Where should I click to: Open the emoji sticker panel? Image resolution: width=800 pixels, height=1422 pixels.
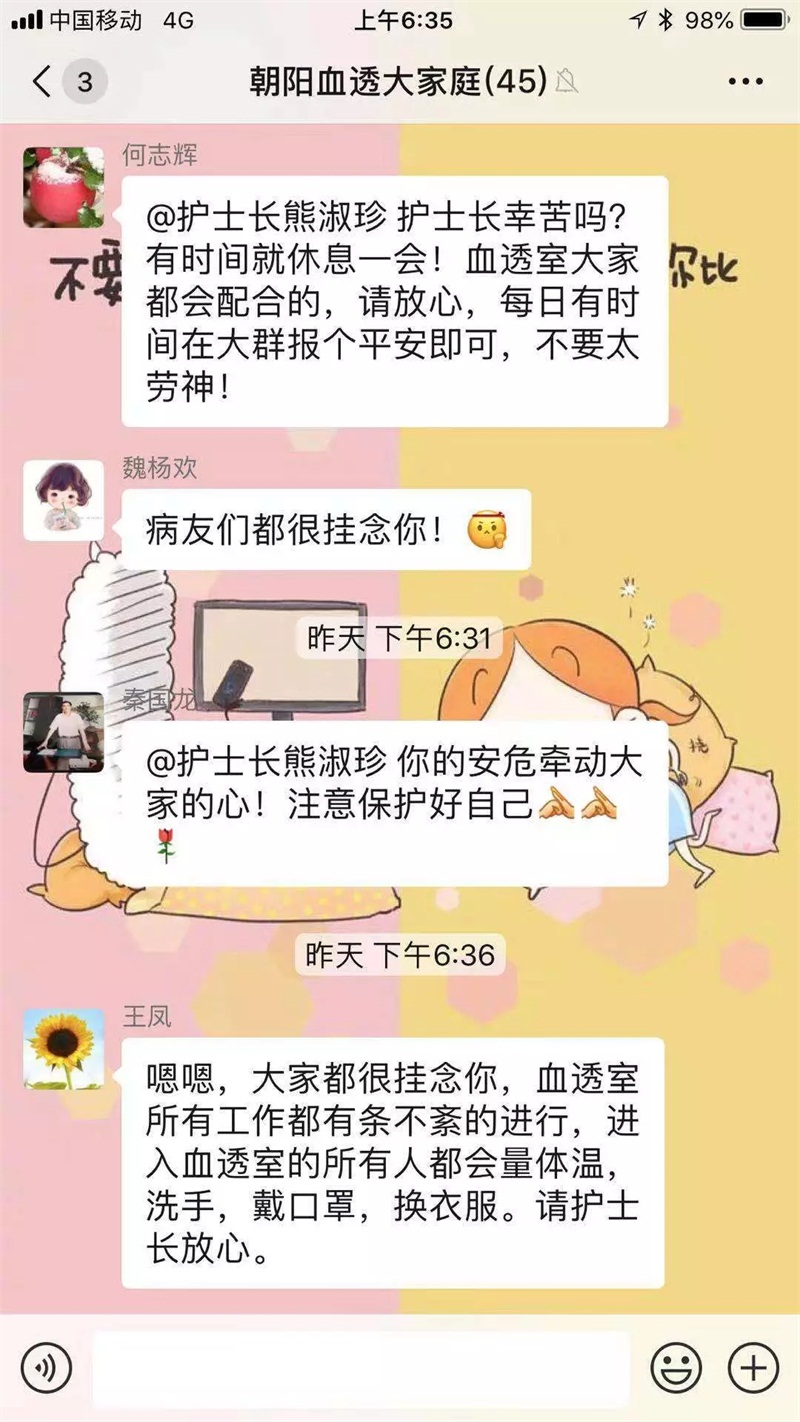(x=676, y=1367)
